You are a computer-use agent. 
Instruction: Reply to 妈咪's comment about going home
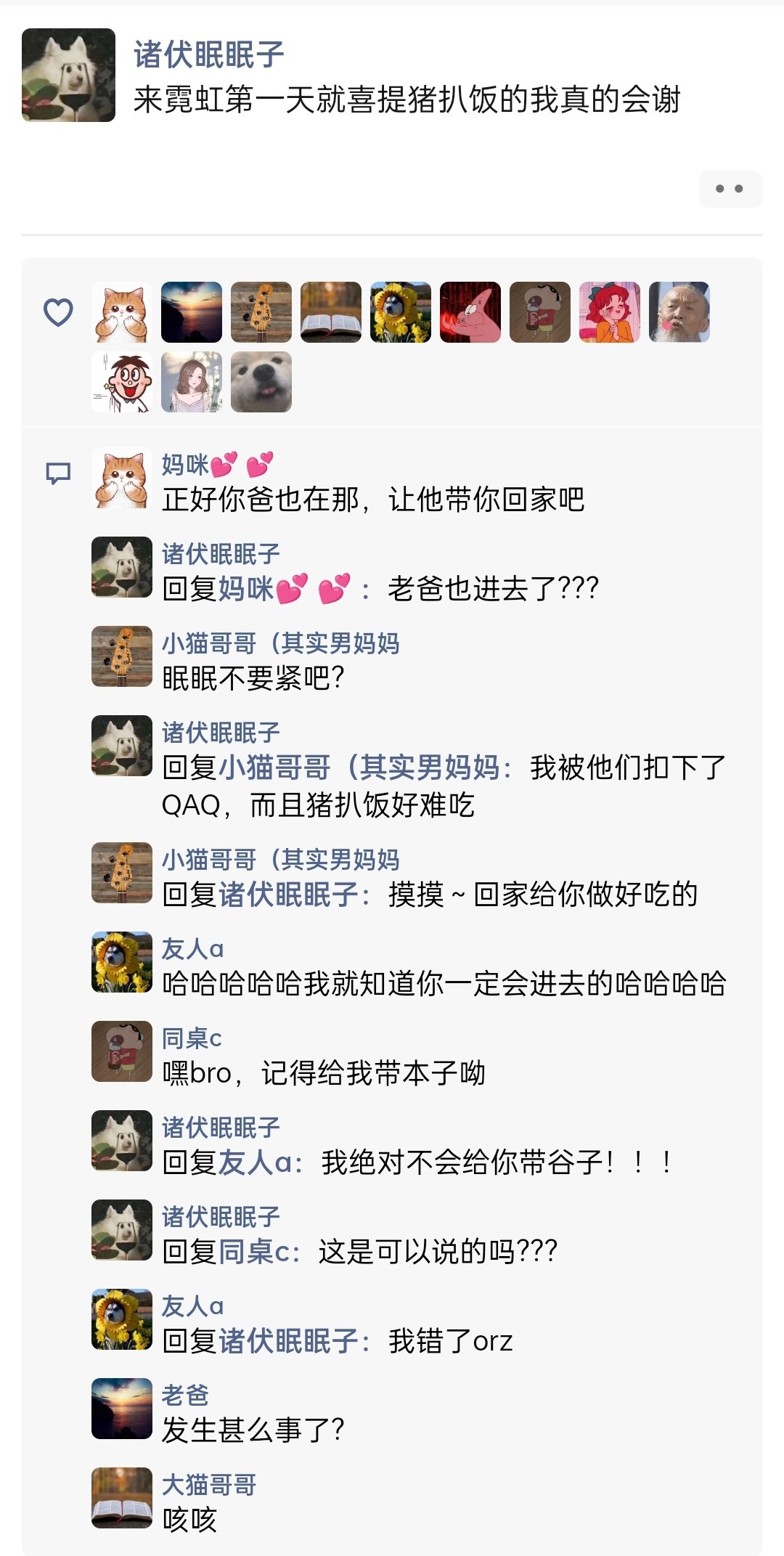click(373, 500)
